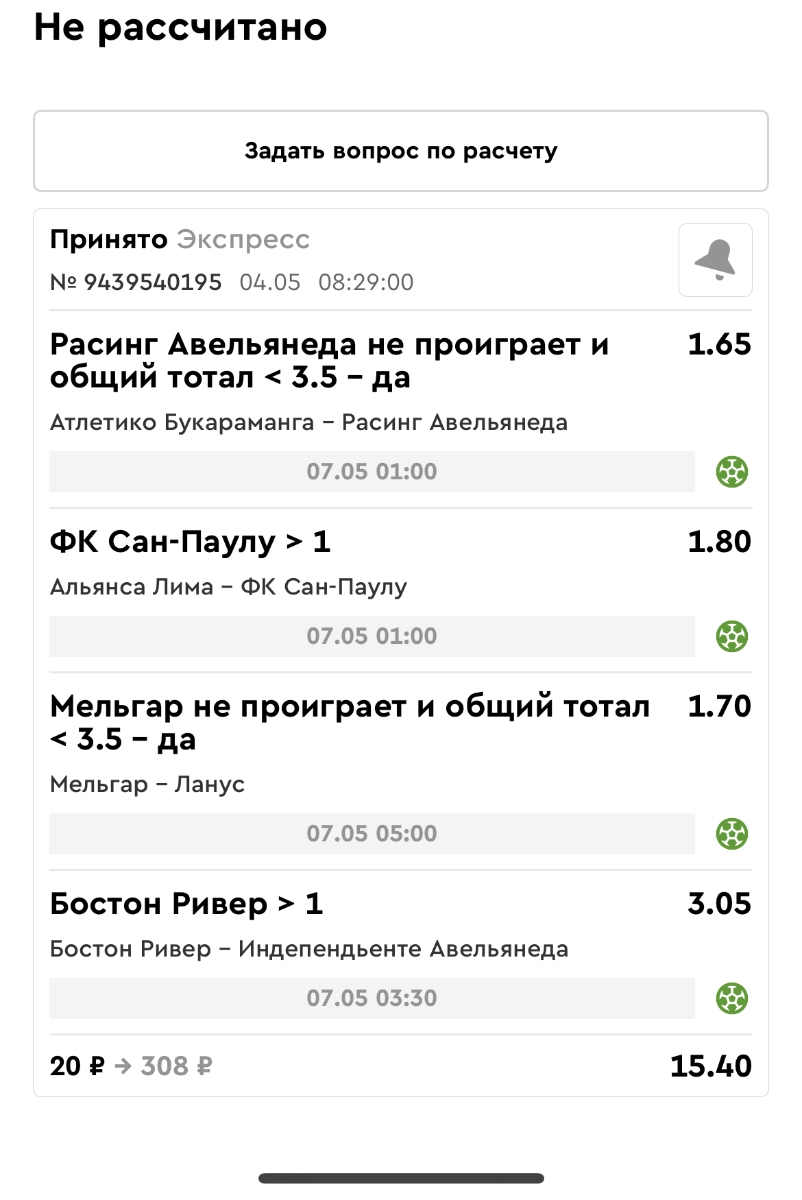Open the Альянса Лима – ФК Сан-Паулу event
Screen dimensions: 802x1200
click(228, 587)
